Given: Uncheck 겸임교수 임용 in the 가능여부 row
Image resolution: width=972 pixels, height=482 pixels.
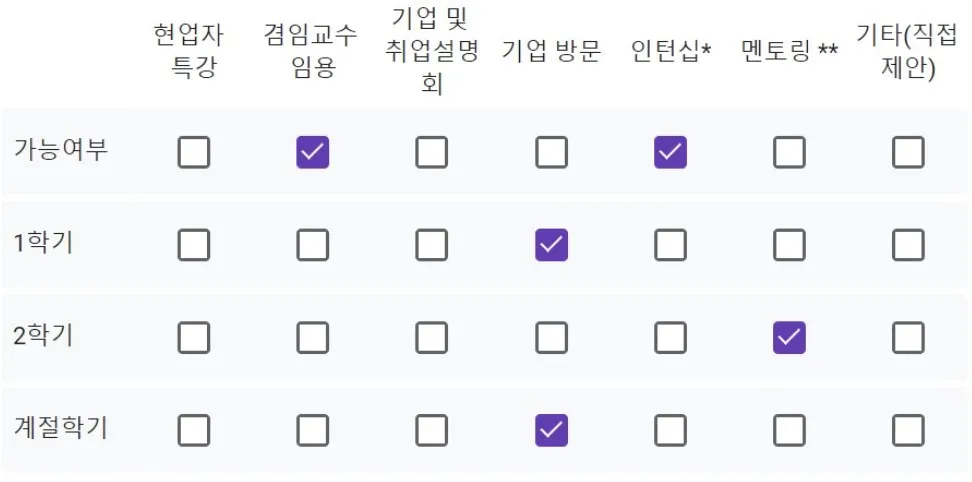Looking at the screenshot, I should [312, 152].
